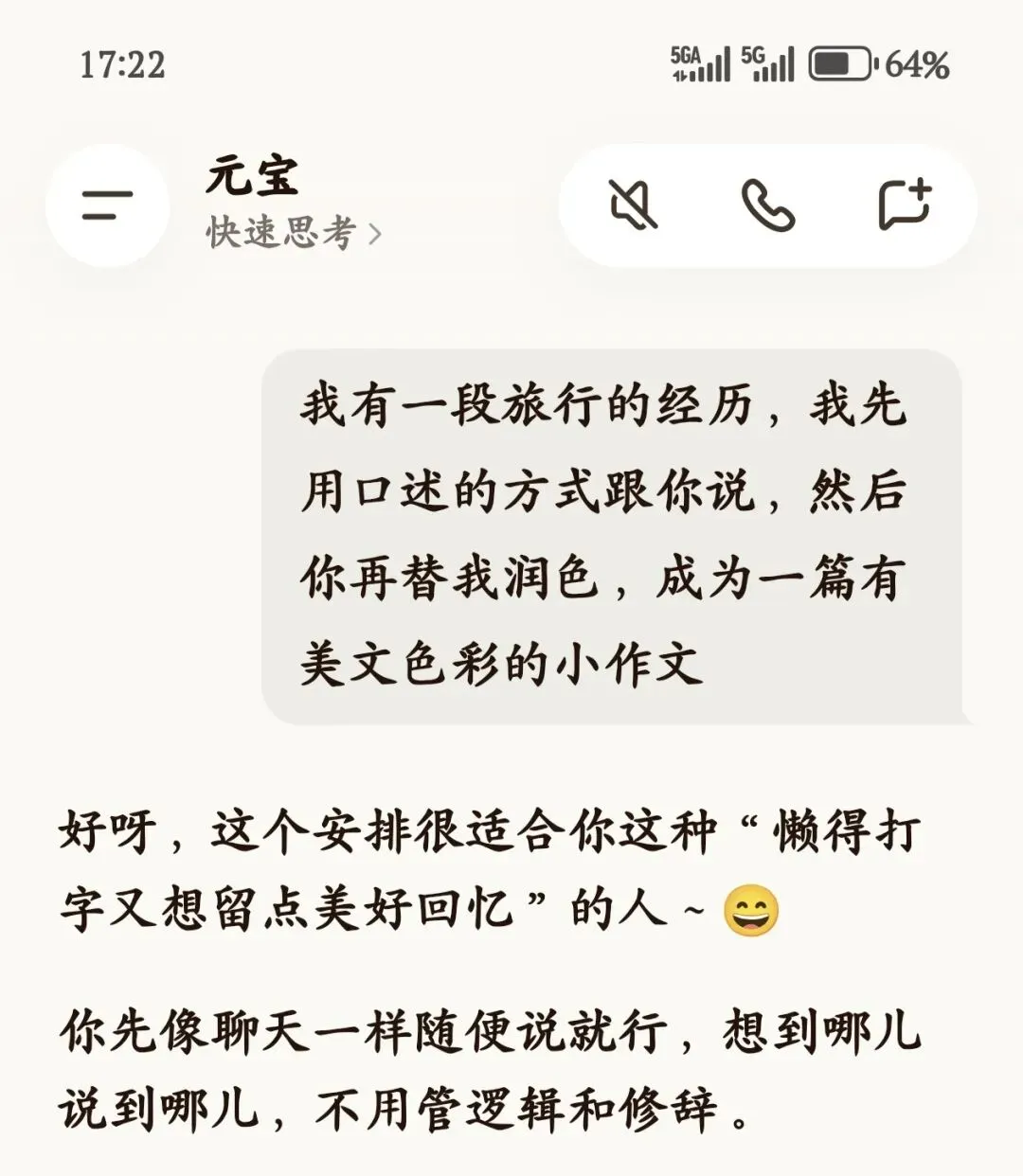The height and width of the screenshot is (1176, 1023).
Task: Open the 快速思考 mode selector
Action: click(294, 233)
